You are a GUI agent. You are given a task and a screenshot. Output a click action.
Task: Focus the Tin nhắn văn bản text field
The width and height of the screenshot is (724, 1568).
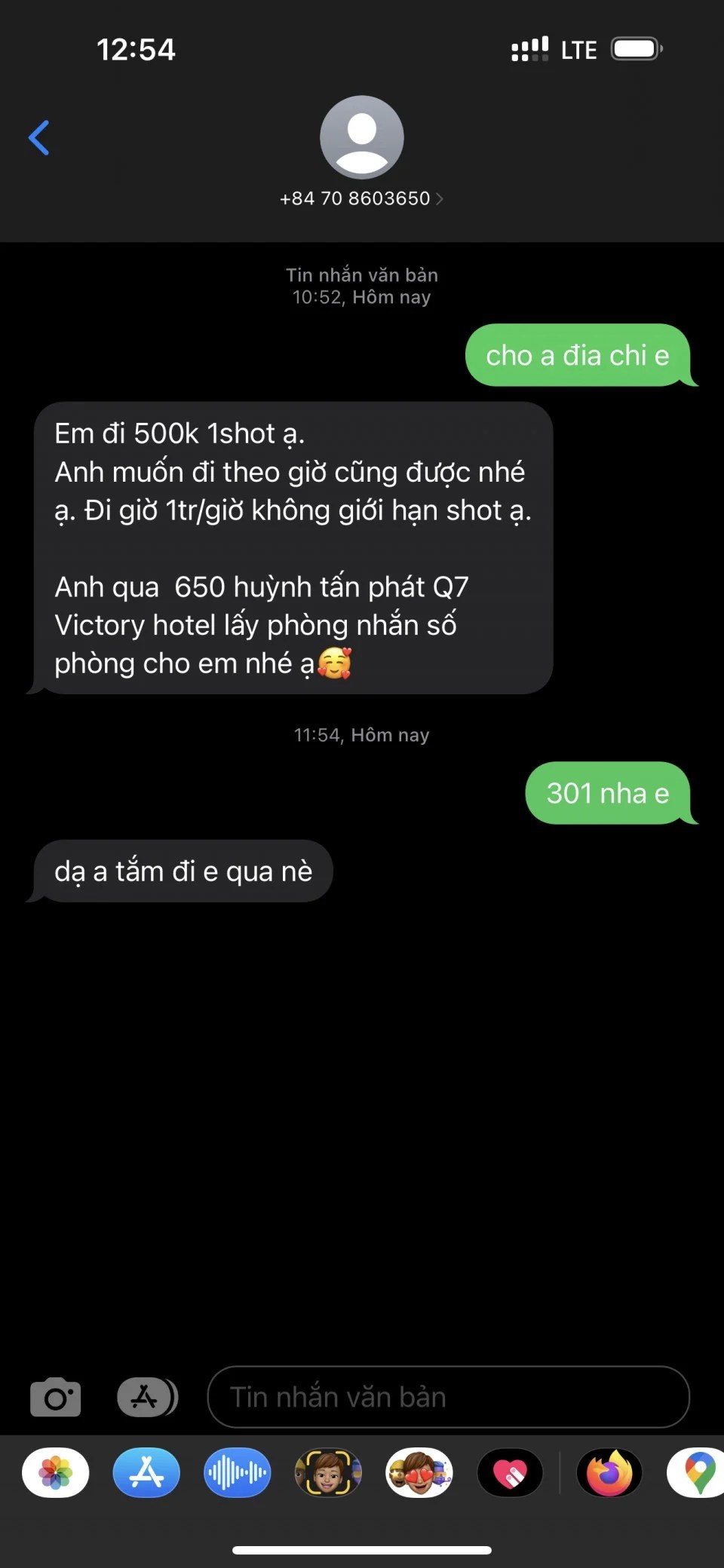(448, 1397)
